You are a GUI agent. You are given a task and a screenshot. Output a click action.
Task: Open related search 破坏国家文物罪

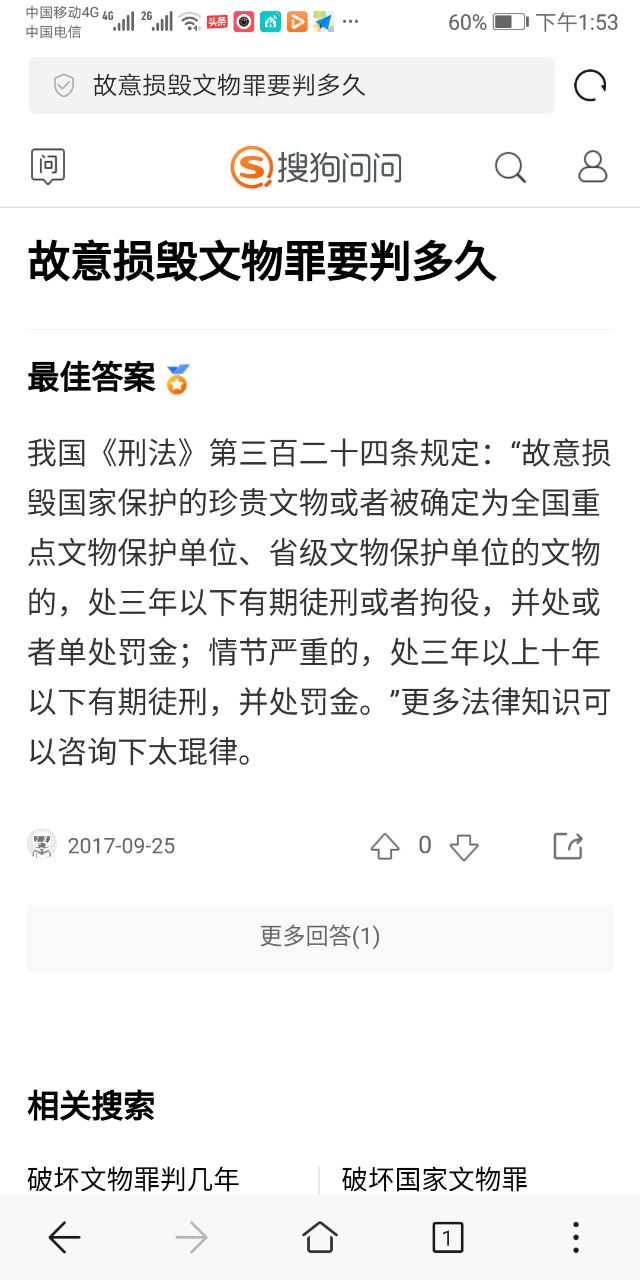(434, 1179)
